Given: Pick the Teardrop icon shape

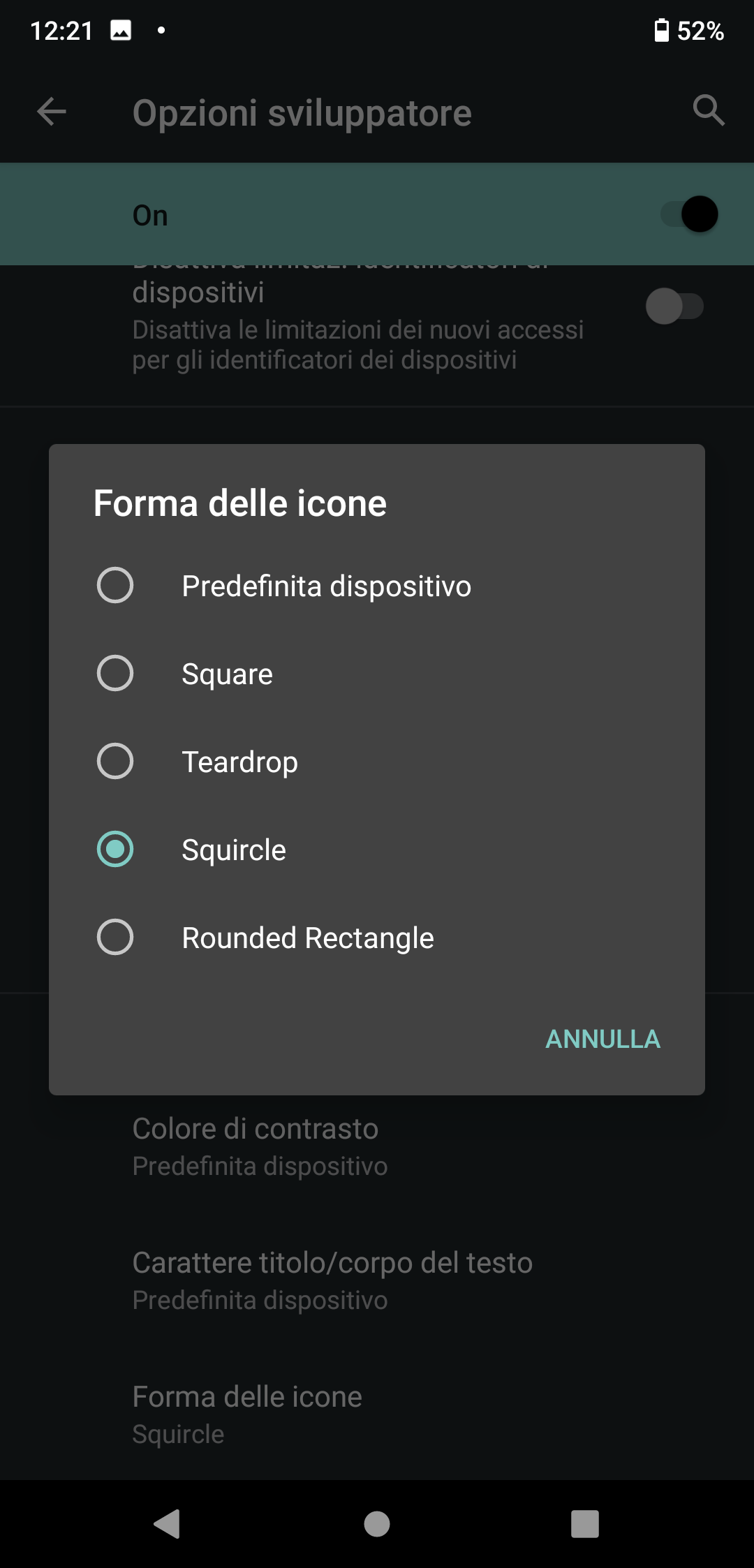Looking at the screenshot, I should coord(377,761).
